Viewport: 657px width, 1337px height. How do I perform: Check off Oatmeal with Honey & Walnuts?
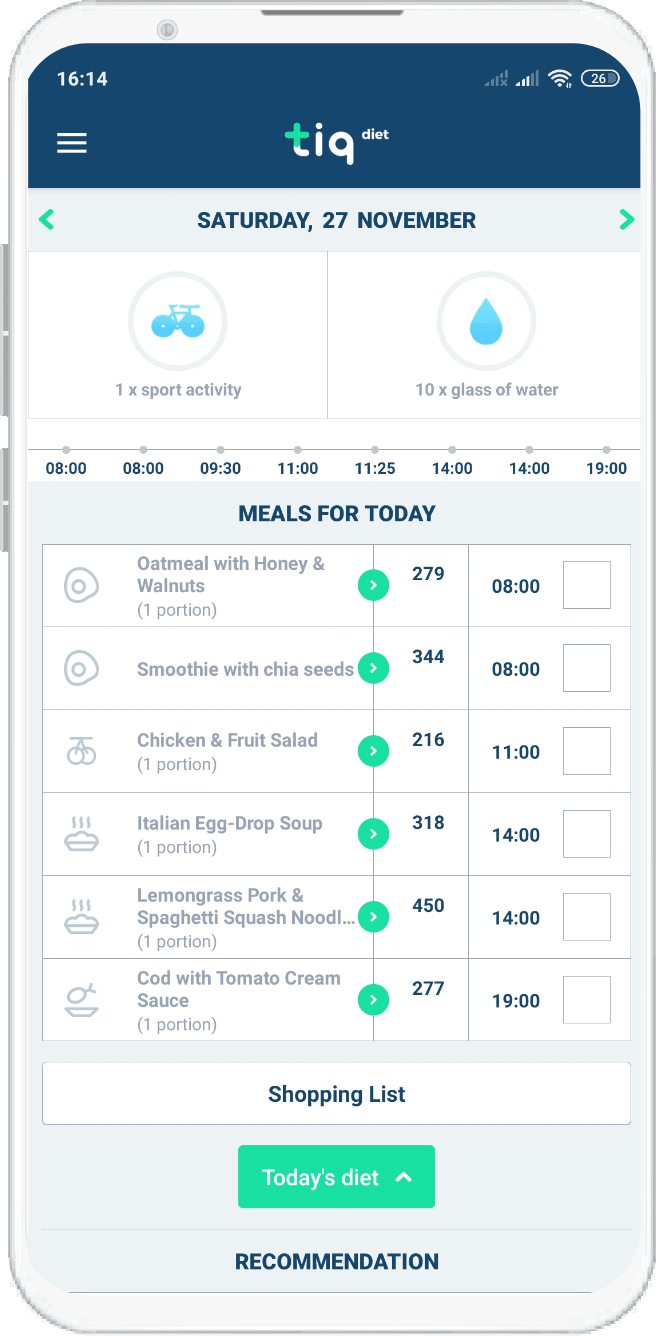587,585
